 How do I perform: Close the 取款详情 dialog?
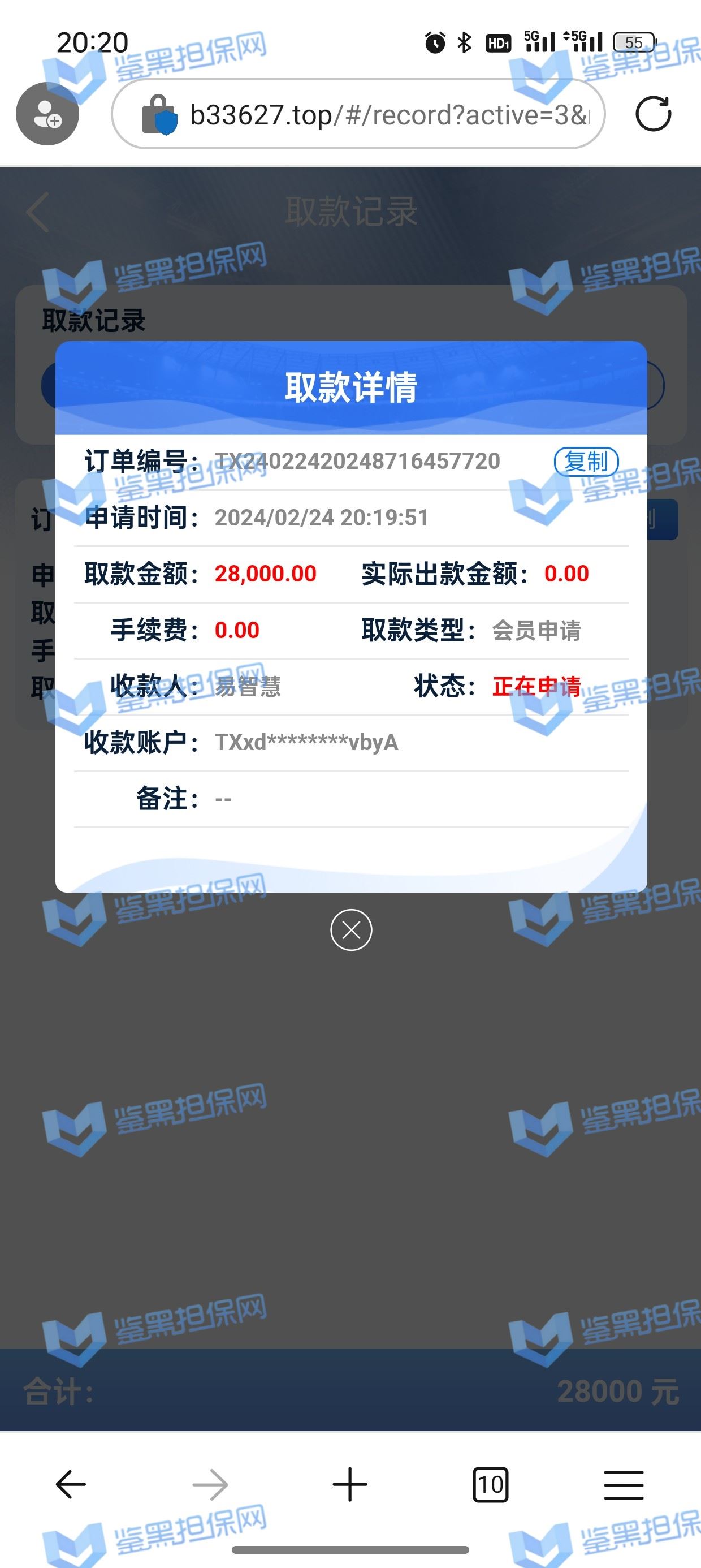pos(351,929)
